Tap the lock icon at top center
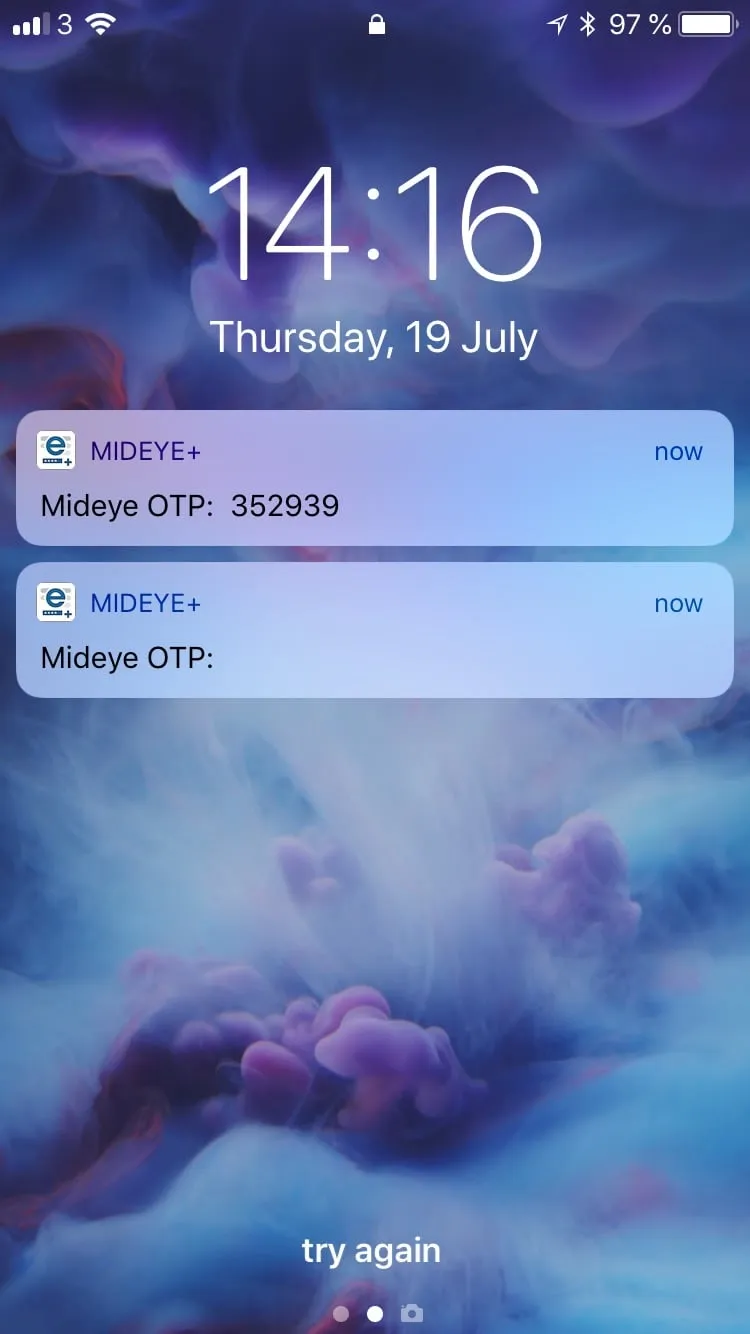750x1334 pixels. [x=376, y=25]
